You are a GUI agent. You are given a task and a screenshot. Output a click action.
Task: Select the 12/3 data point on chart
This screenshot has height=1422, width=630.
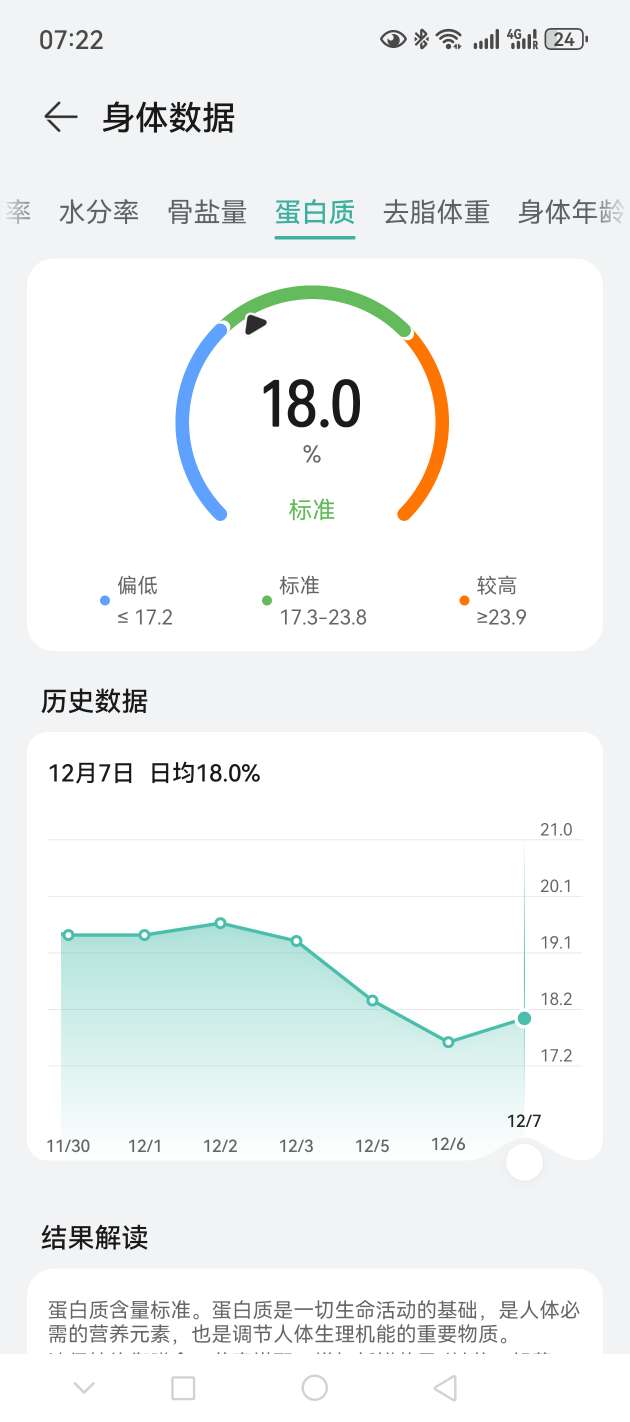click(x=296, y=941)
